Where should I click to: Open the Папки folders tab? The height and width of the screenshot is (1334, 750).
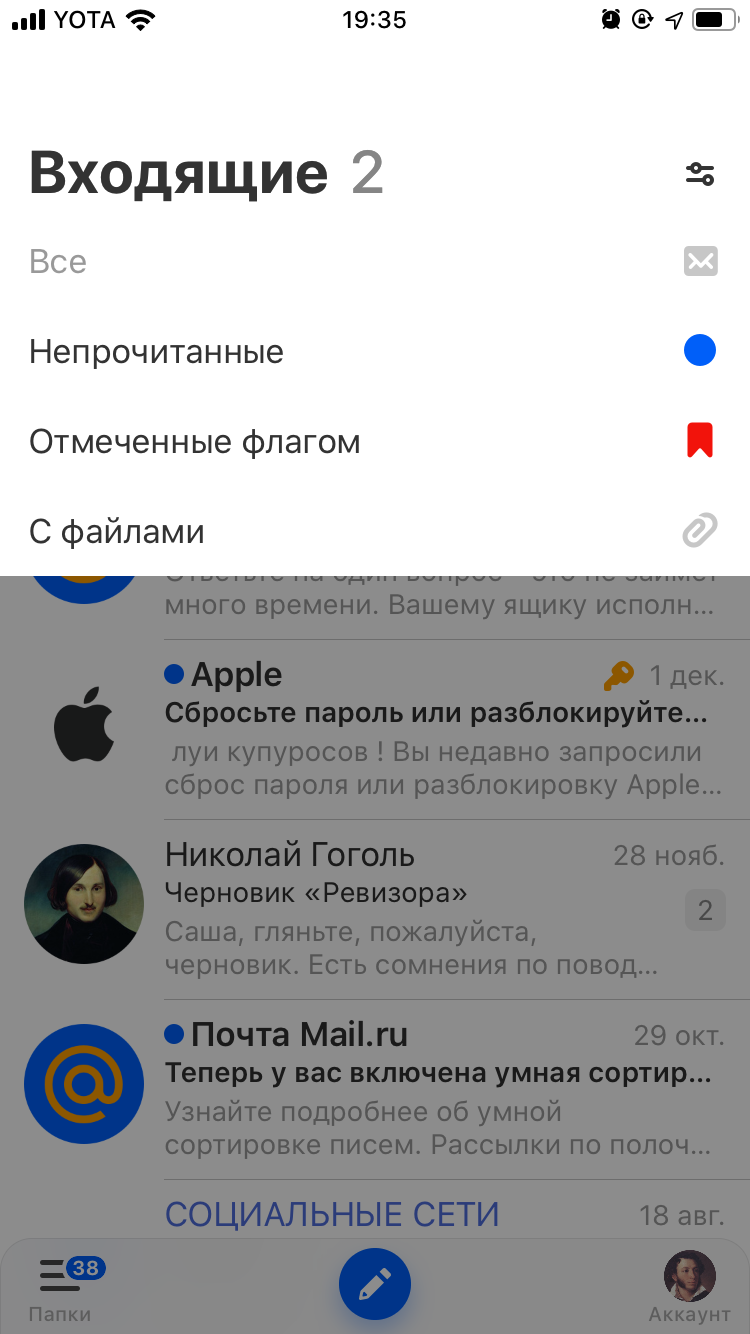(x=60, y=1288)
